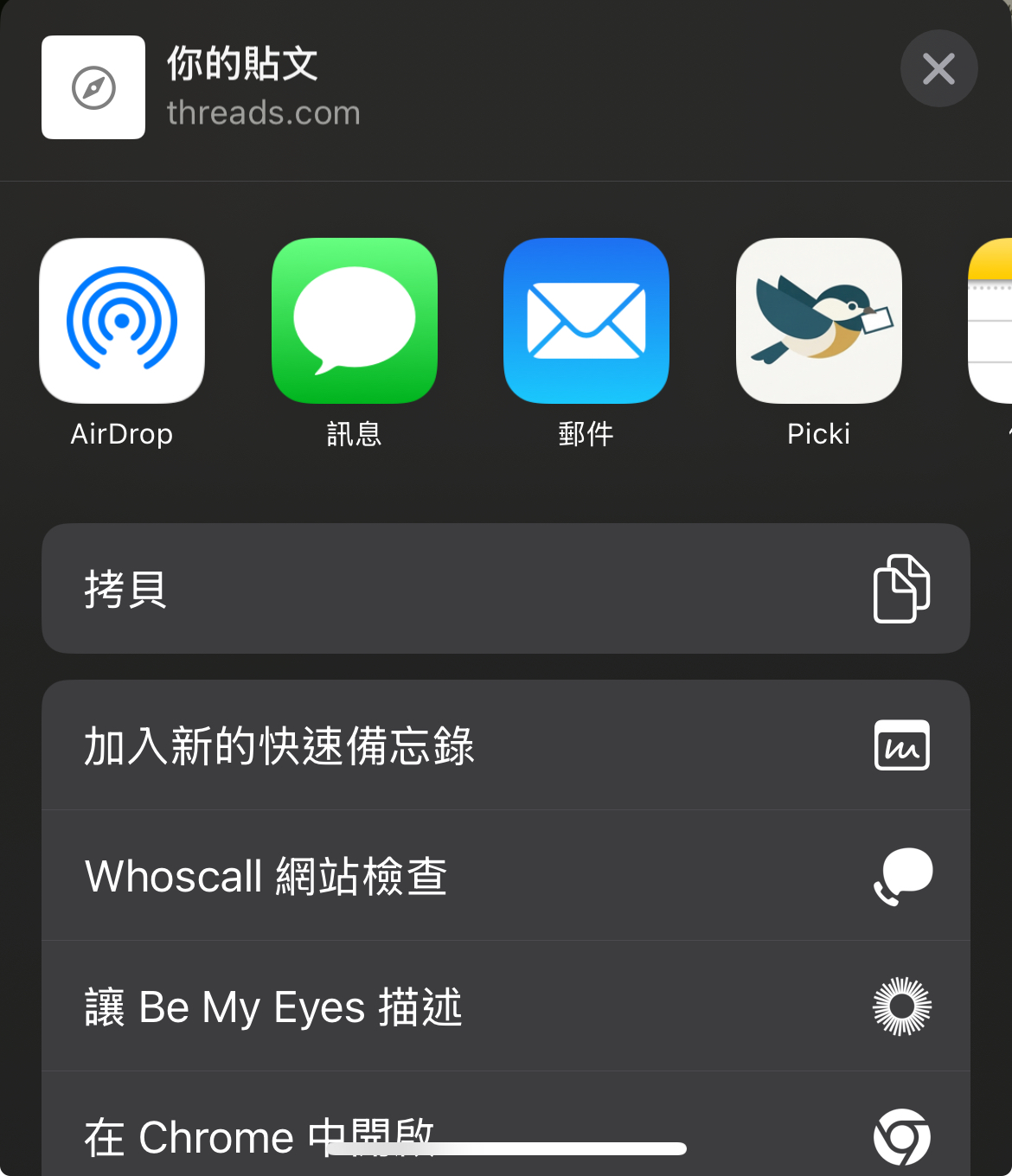Tap the Be My Eyes sunburst icon
The width and height of the screenshot is (1012, 1176).
coord(902,1007)
